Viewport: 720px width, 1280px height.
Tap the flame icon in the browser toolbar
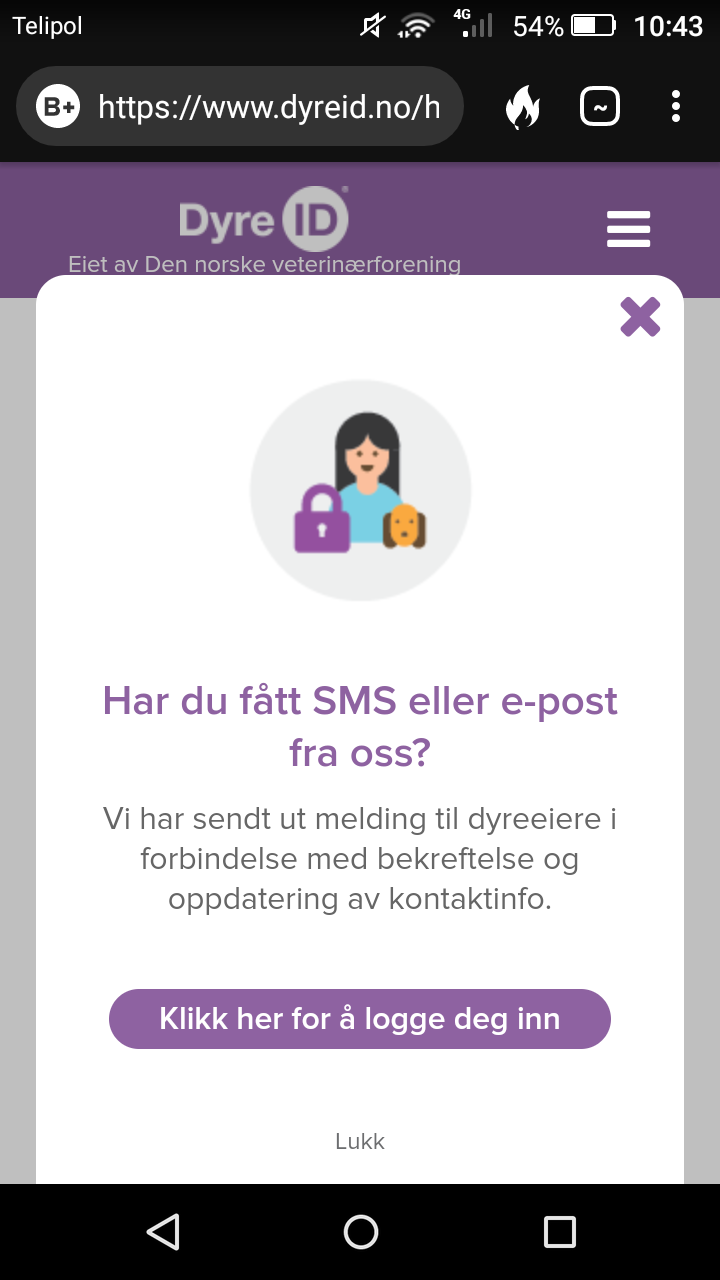point(522,106)
